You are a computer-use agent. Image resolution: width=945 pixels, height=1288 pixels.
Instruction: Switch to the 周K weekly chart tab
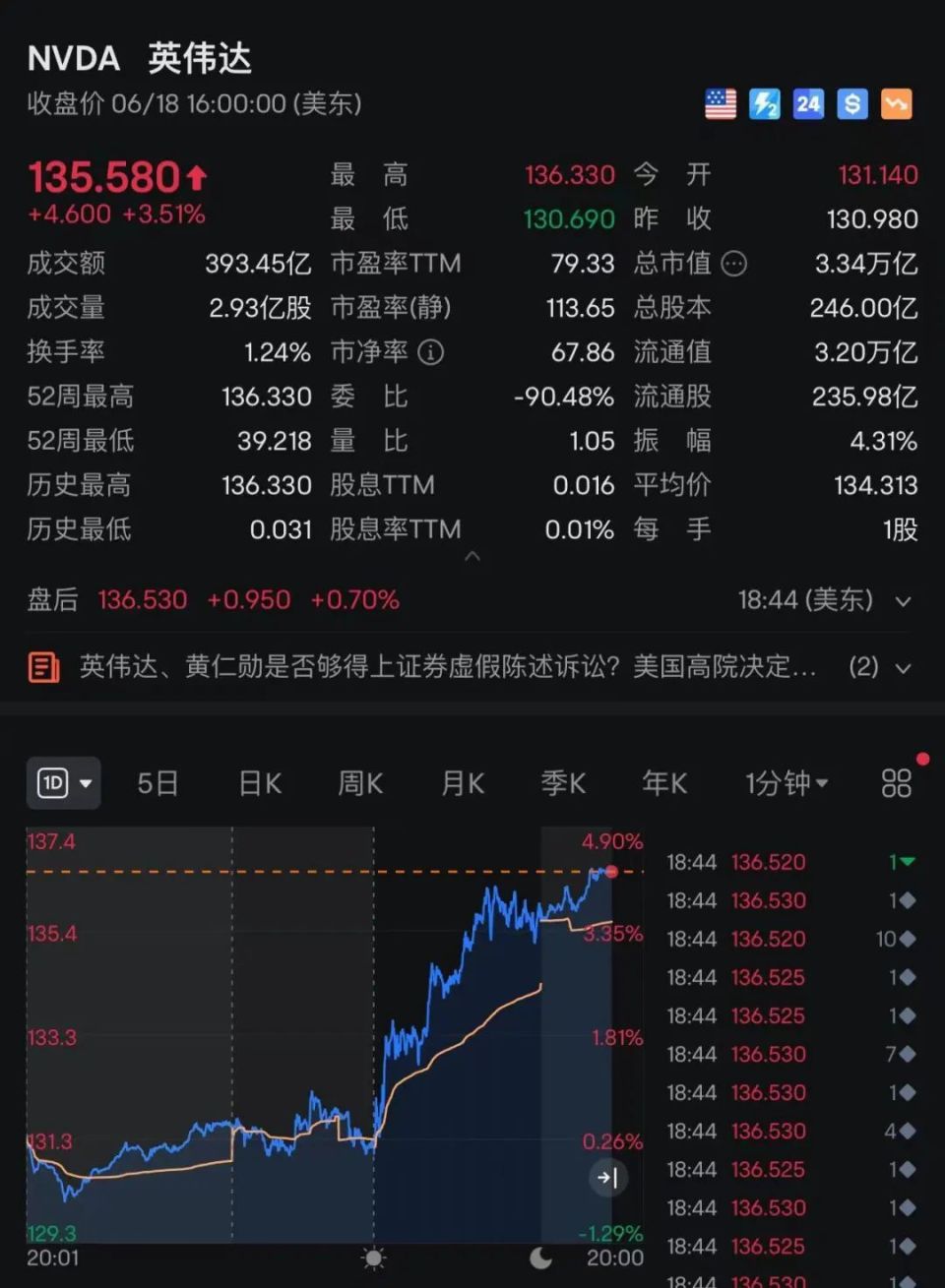(358, 782)
